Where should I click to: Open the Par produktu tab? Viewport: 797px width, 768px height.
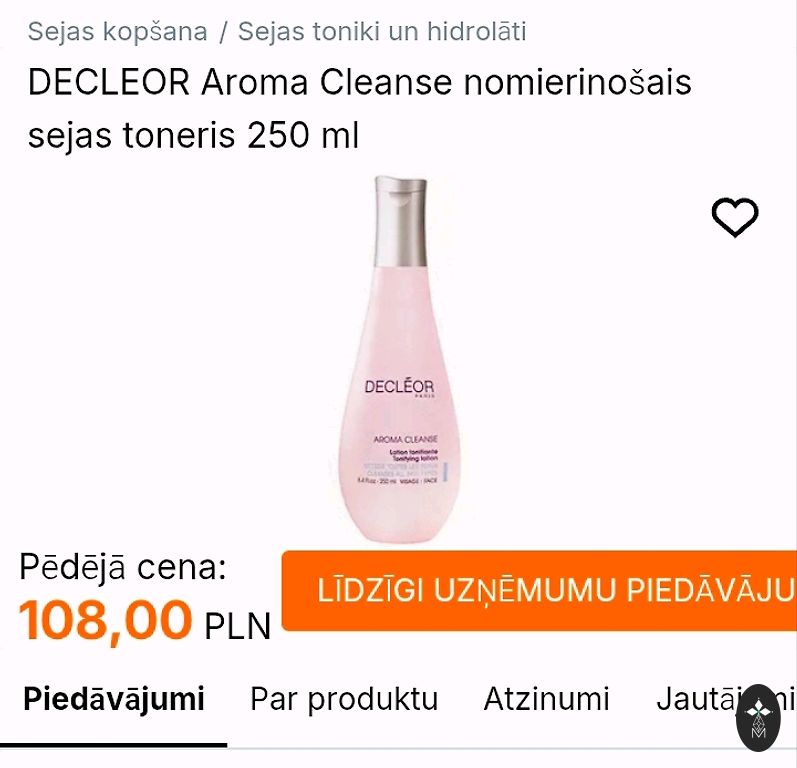click(x=344, y=699)
